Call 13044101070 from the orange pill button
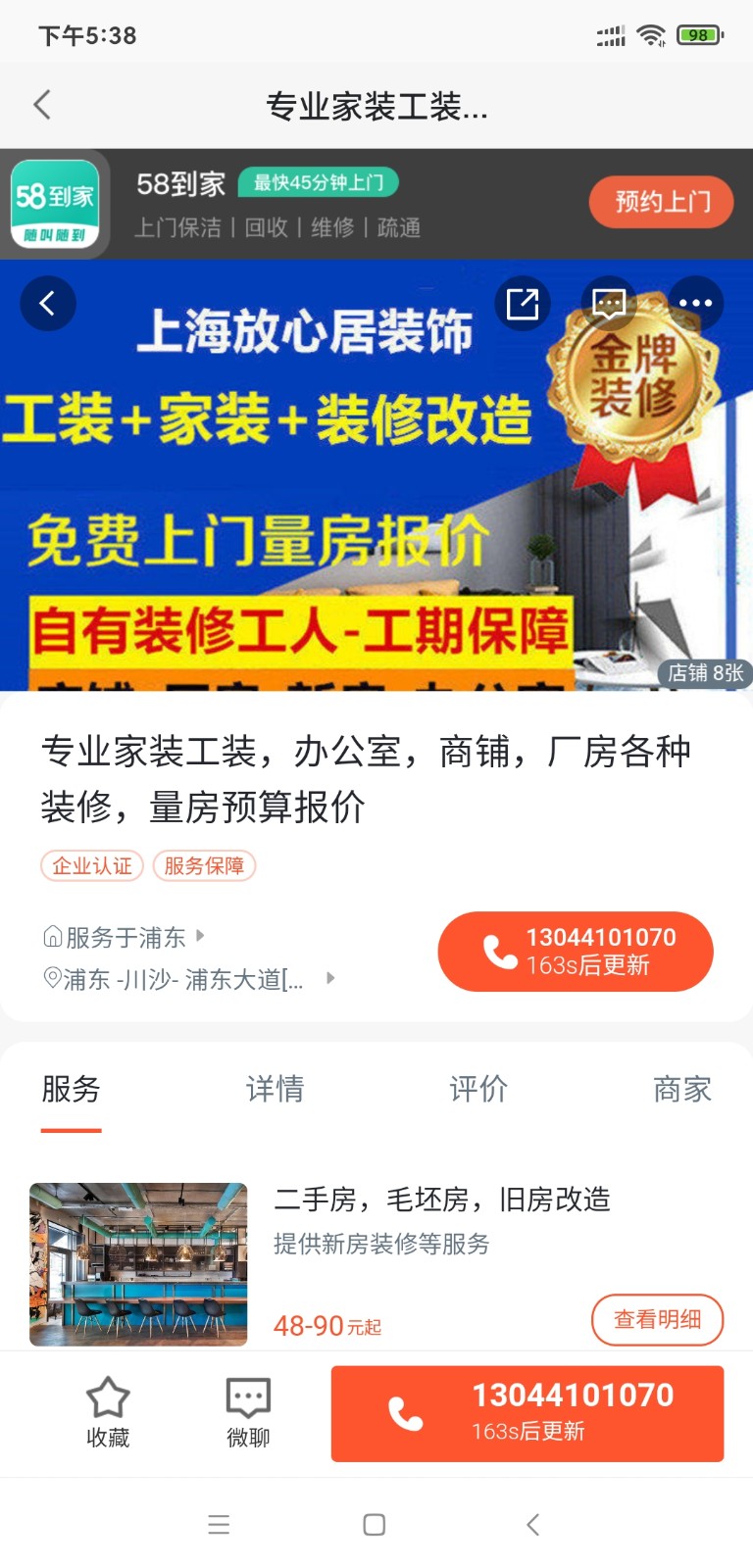The height and width of the screenshot is (1568, 753). coord(575,952)
